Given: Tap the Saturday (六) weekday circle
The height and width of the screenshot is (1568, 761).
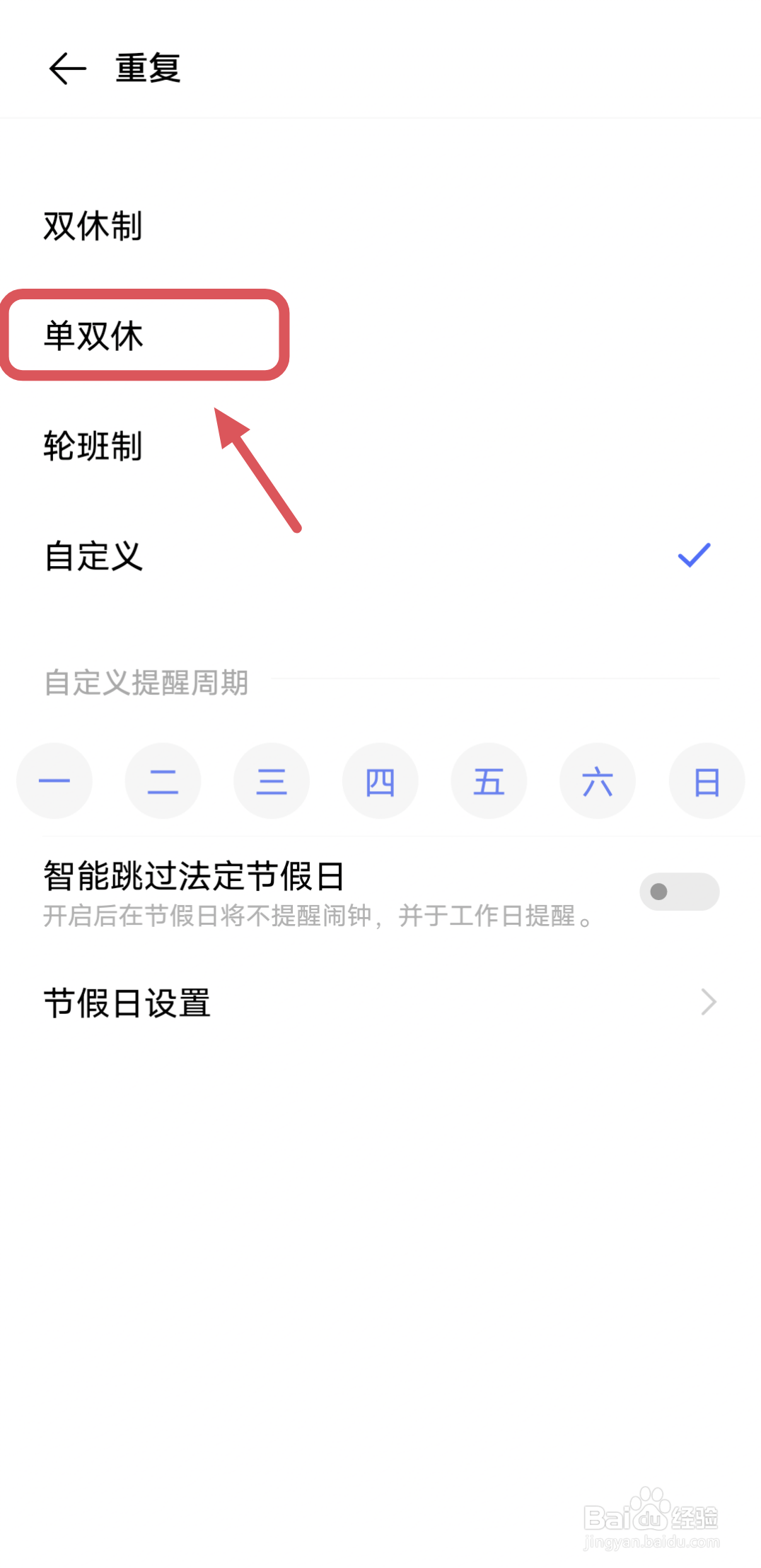Looking at the screenshot, I should (x=598, y=780).
